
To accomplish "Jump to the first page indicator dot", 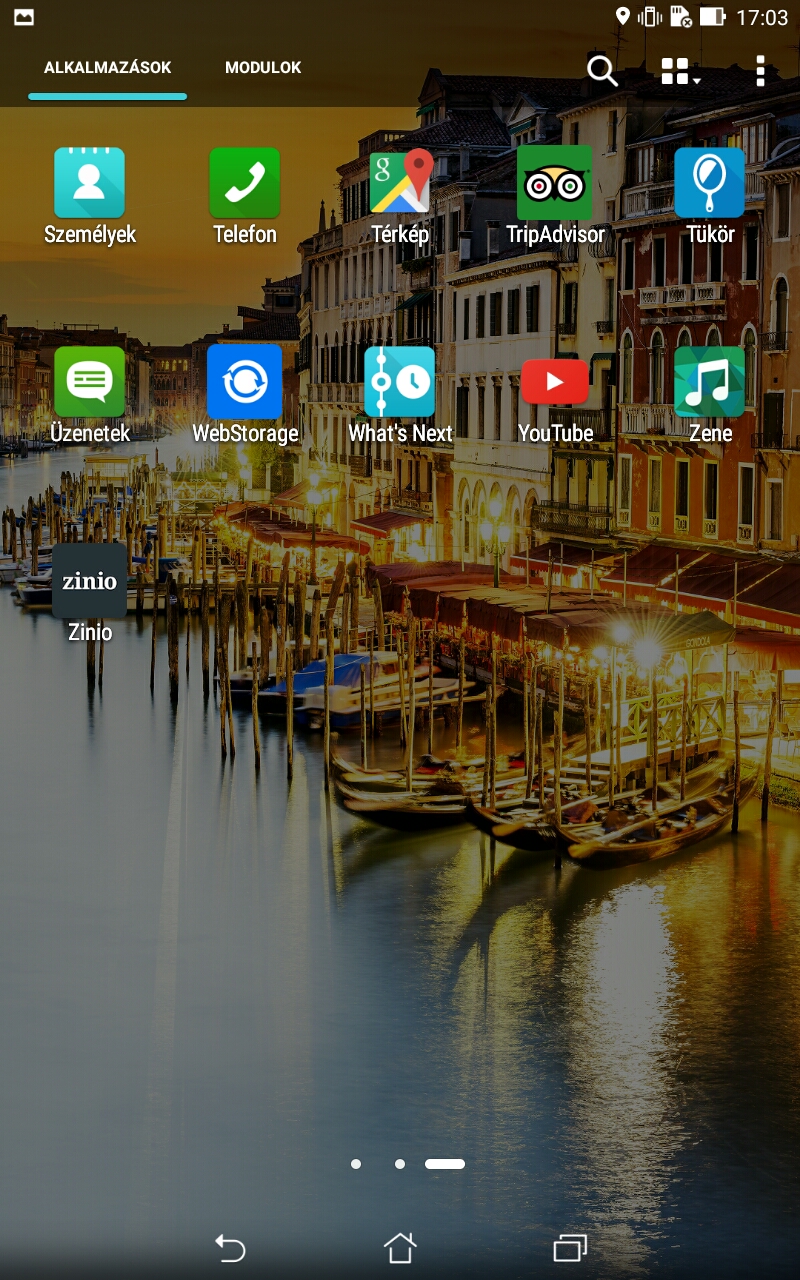I will tap(356, 1164).
